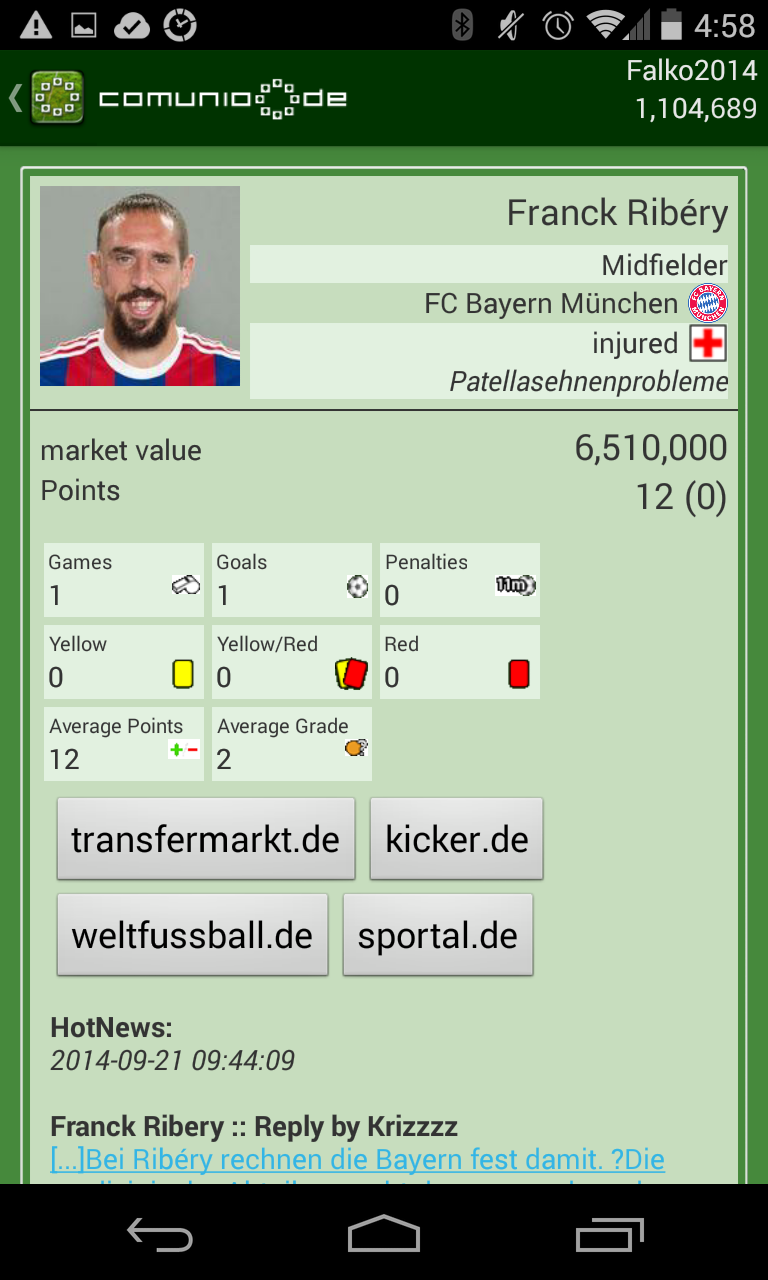Open weltfussball.de player page
Image resolution: width=768 pixels, height=1280 pixels.
point(192,935)
